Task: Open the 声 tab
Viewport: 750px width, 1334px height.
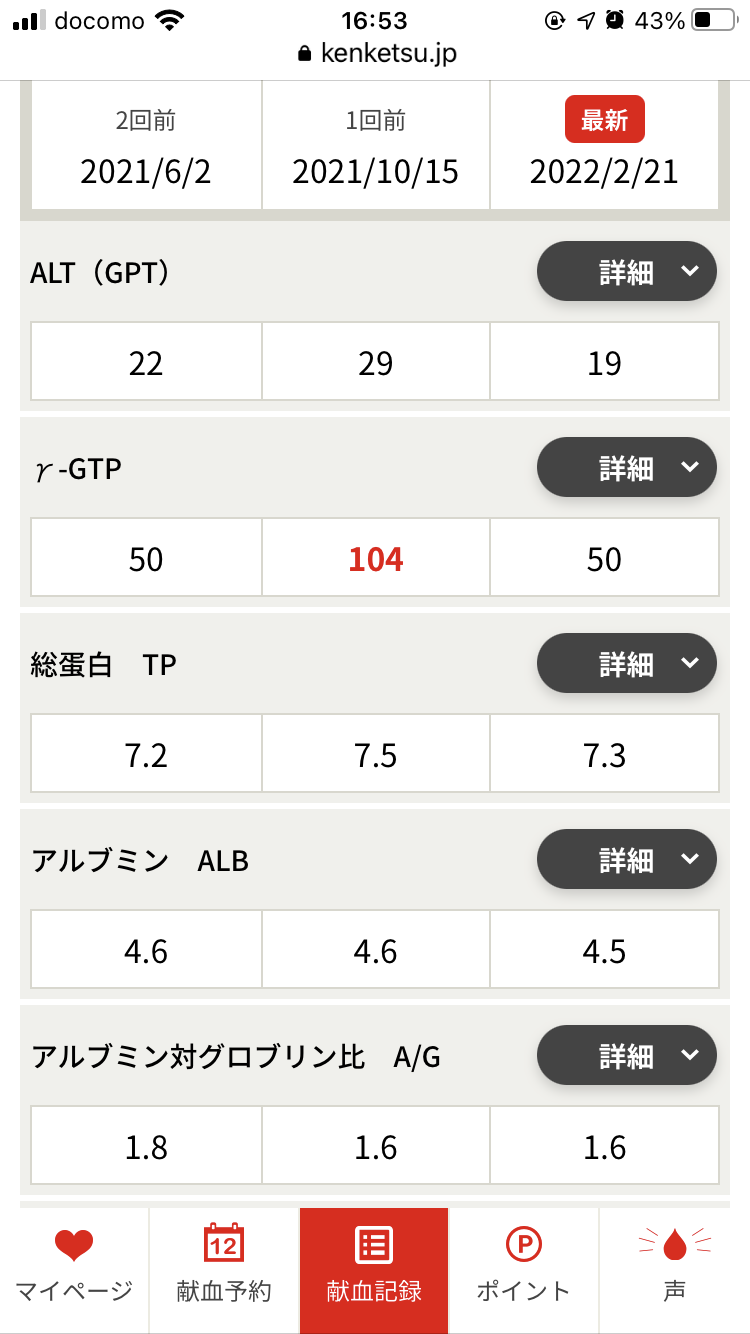Action: [674, 1268]
